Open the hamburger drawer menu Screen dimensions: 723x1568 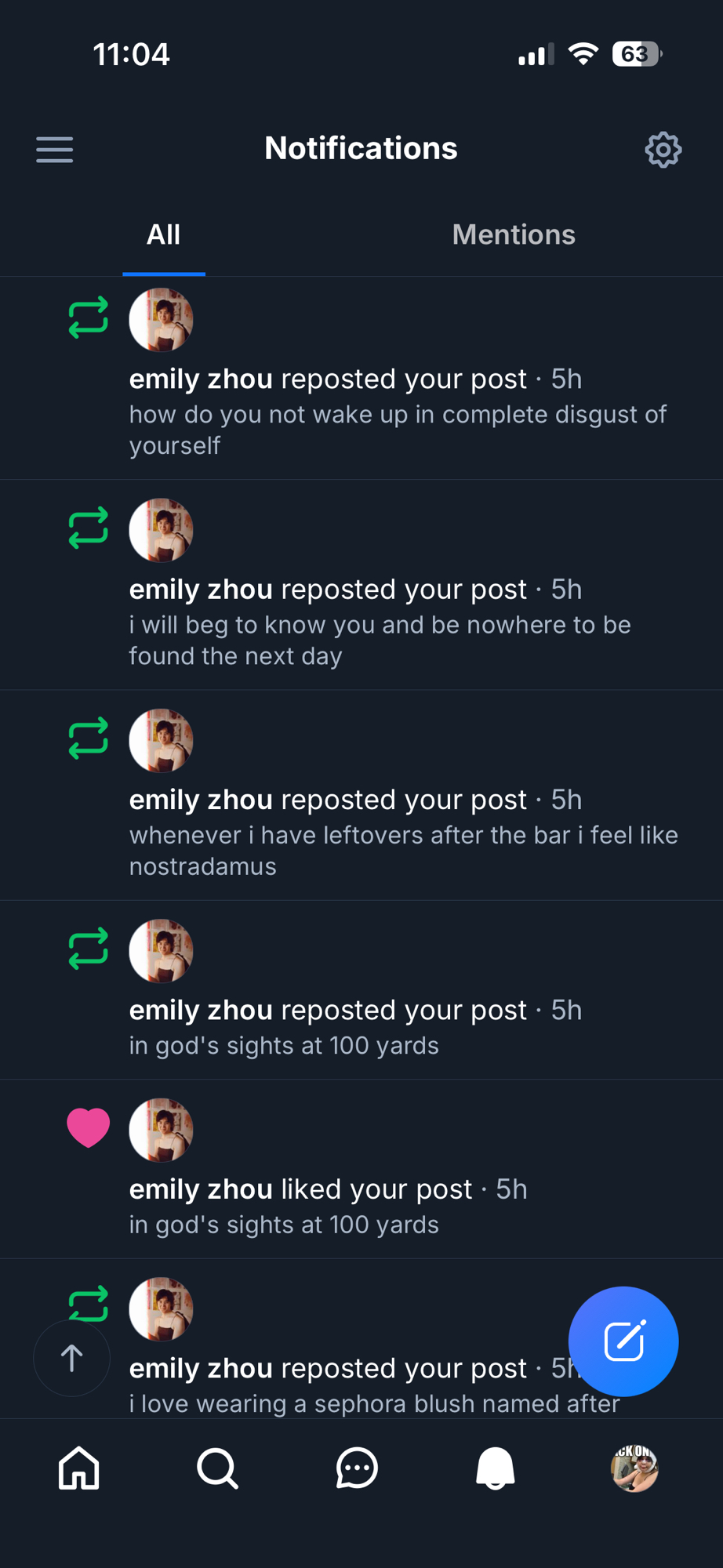click(54, 149)
